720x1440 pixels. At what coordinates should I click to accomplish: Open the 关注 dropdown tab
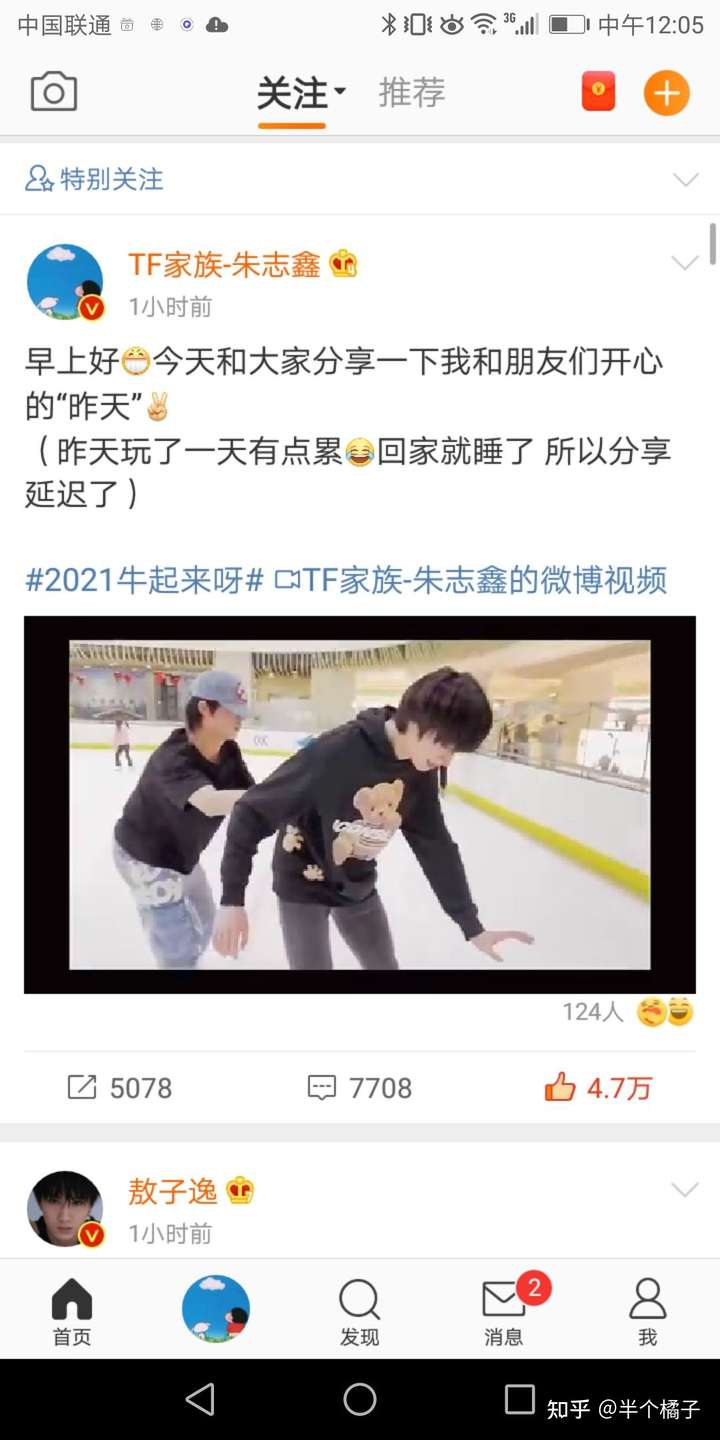click(x=299, y=94)
